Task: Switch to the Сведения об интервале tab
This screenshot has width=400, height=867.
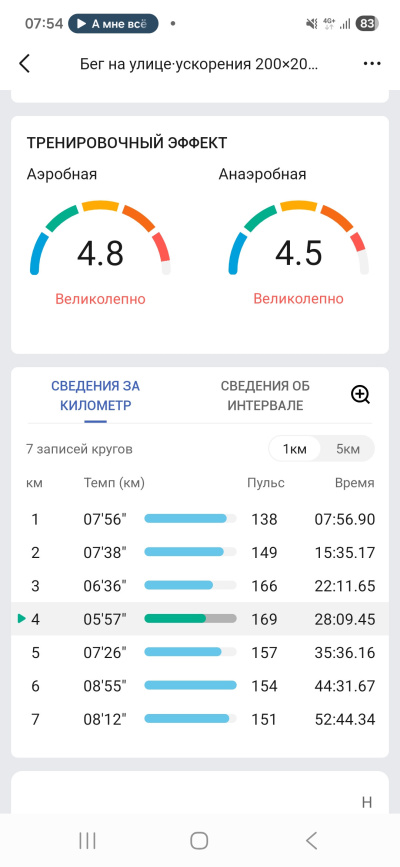Action: click(x=265, y=395)
